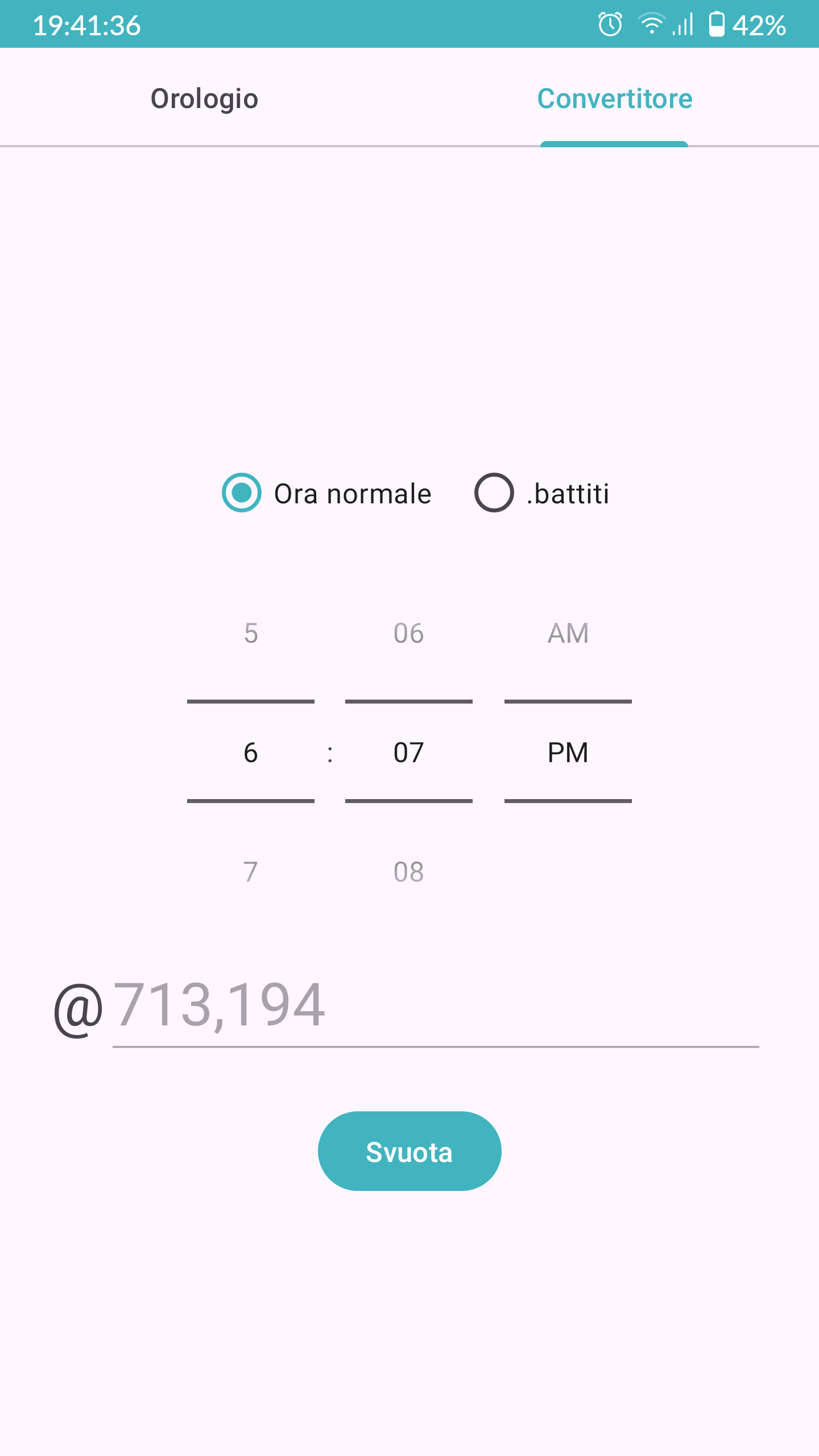The height and width of the screenshot is (1456, 819).
Task: Tap hour 5 in the time picker
Action: click(251, 634)
